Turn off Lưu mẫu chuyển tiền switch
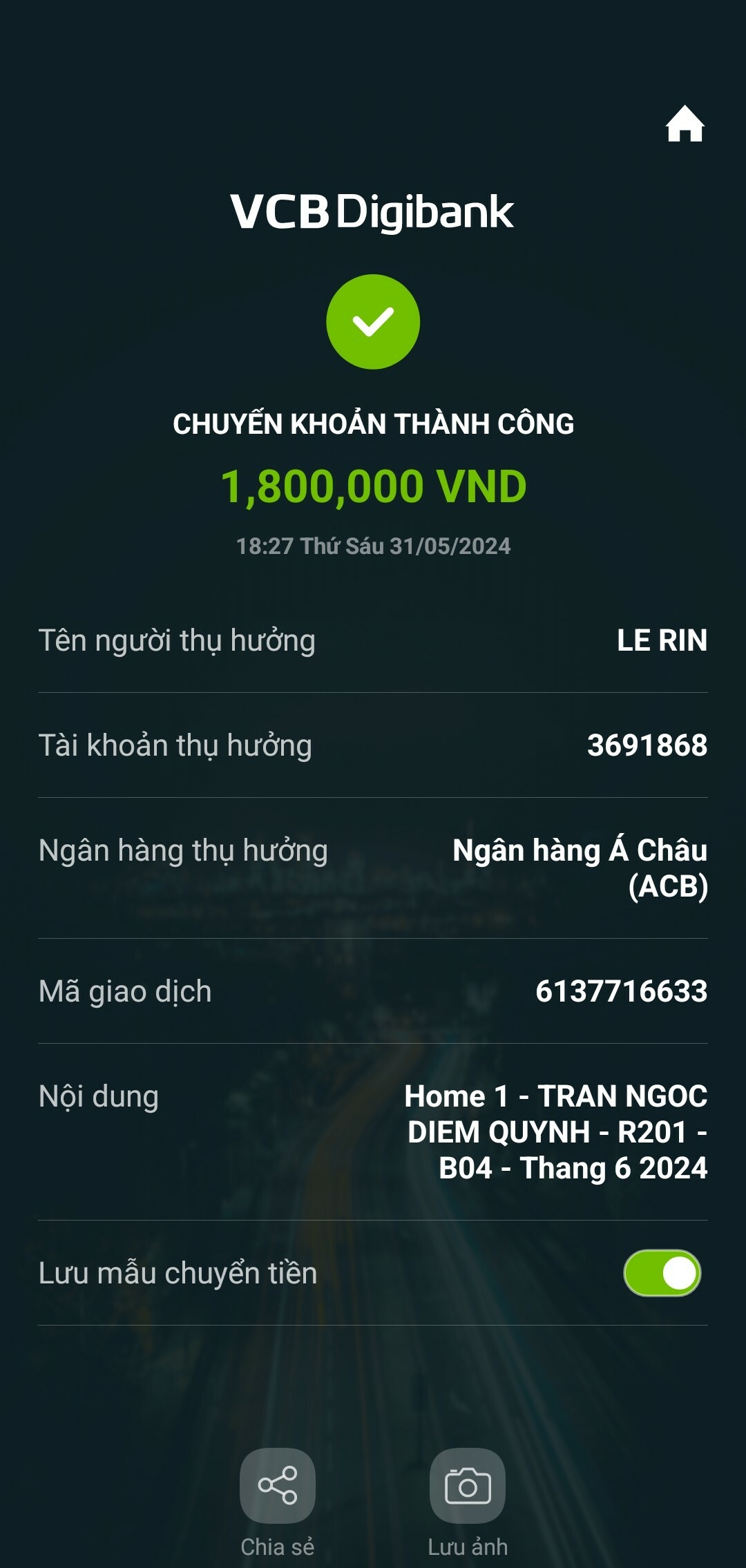This screenshot has width=746, height=1568. 662,1272
